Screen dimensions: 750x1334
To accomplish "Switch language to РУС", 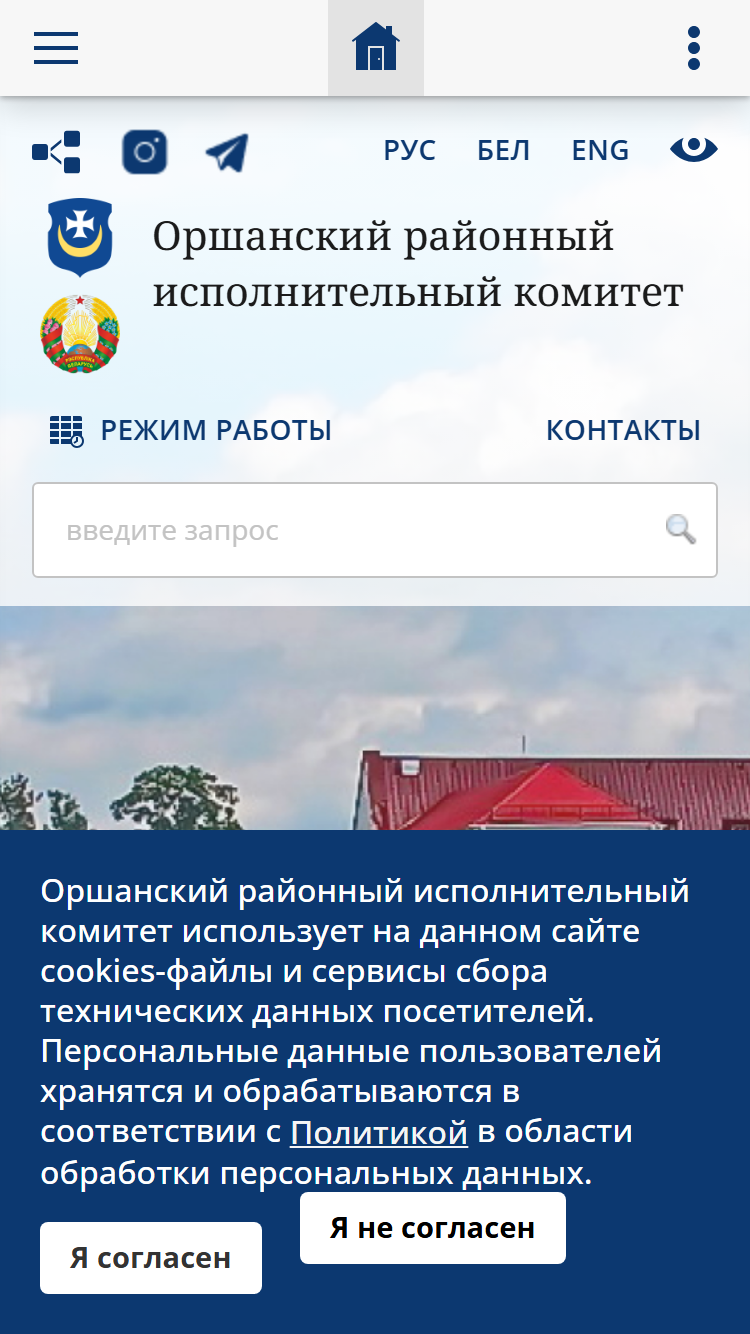I will click(409, 151).
